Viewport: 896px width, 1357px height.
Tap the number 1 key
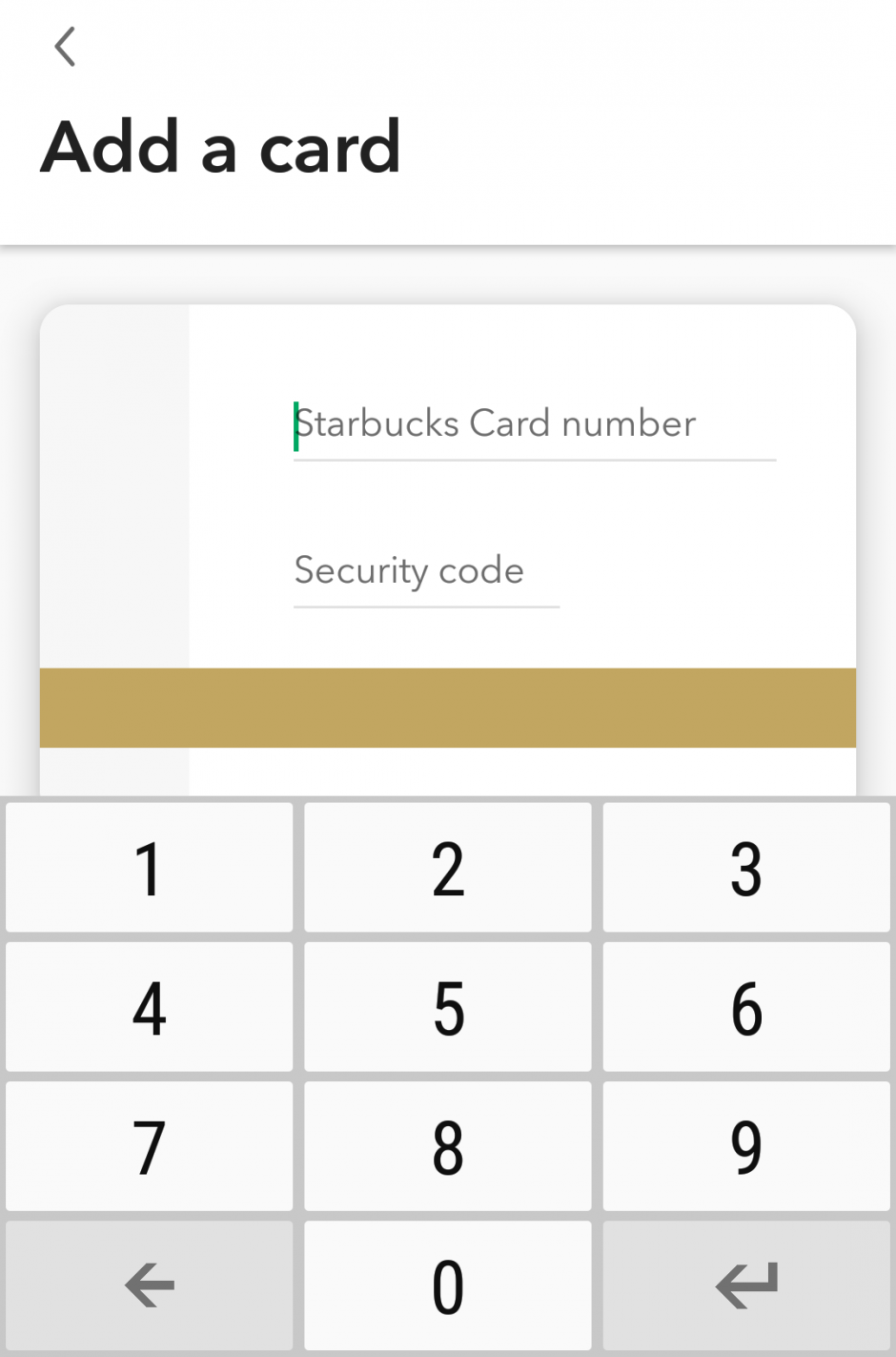pyautogui.click(x=149, y=867)
